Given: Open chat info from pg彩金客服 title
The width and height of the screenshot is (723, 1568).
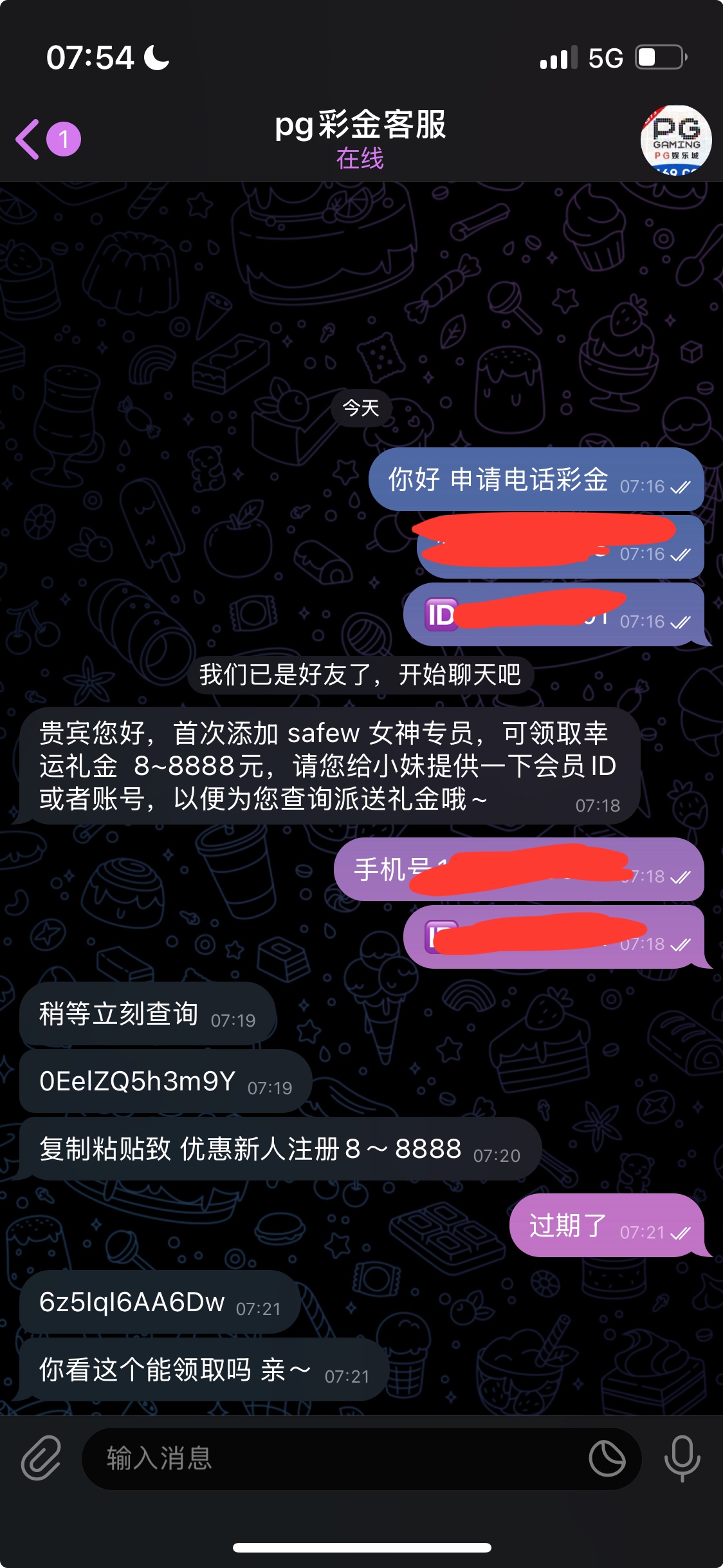Looking at the screenshot, I should pyautogui.click(x=360, y=125).
